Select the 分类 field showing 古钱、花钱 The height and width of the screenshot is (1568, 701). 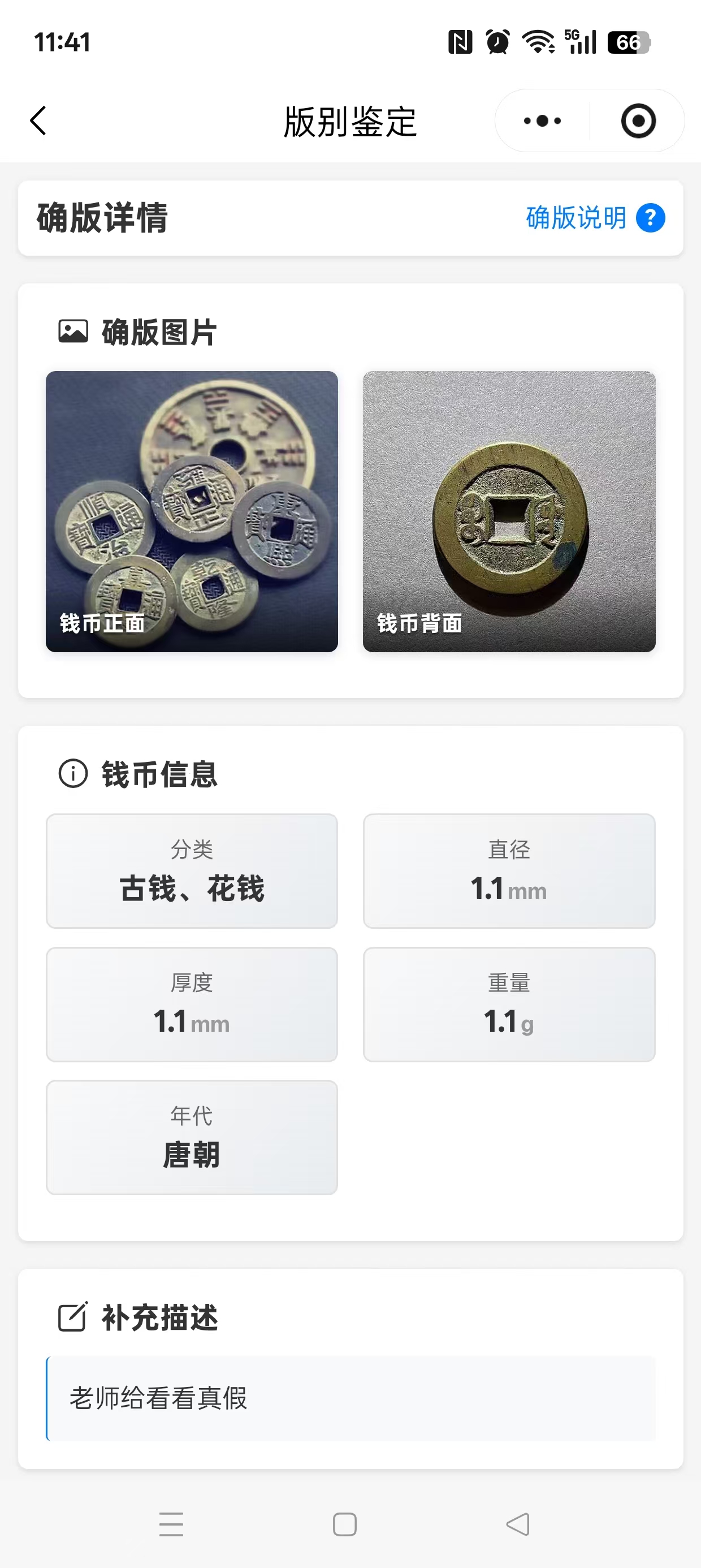click(x=191, y=872)
